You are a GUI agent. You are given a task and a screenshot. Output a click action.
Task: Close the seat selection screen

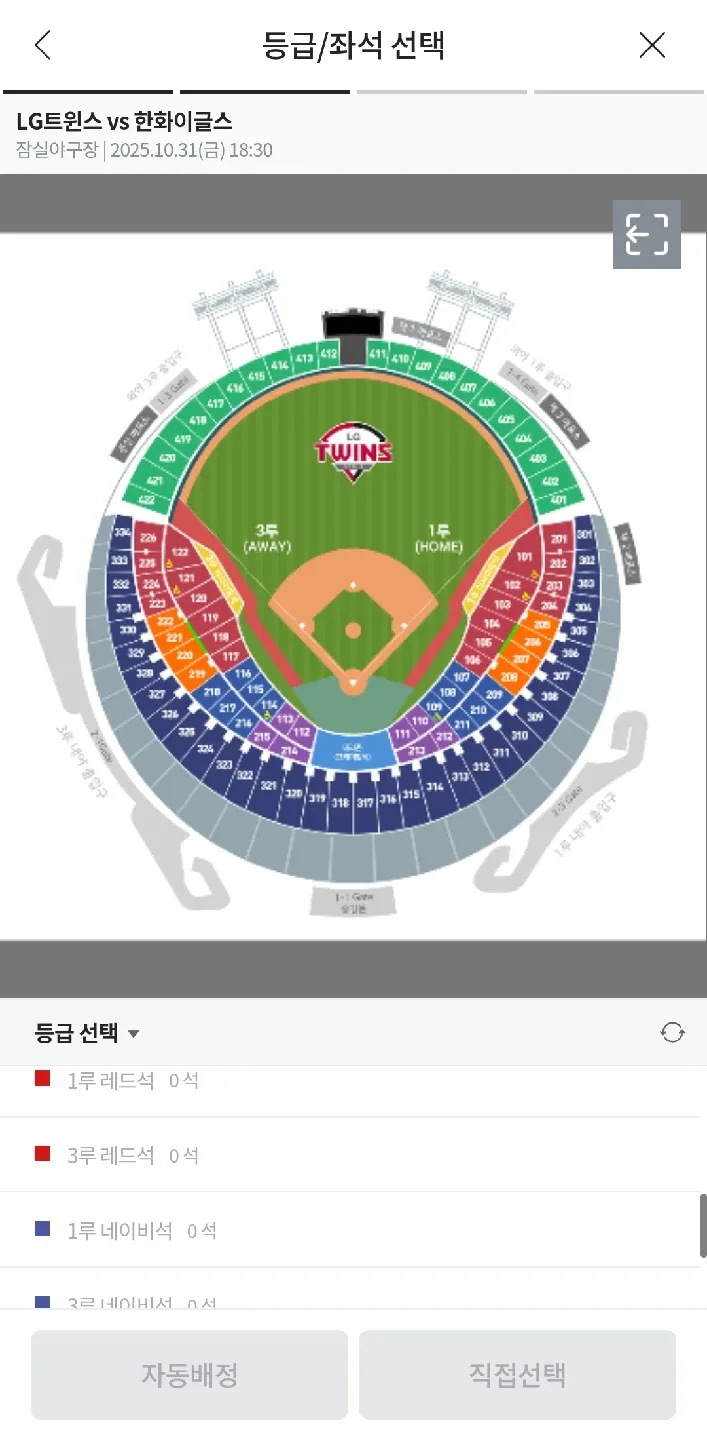(652, 45)
